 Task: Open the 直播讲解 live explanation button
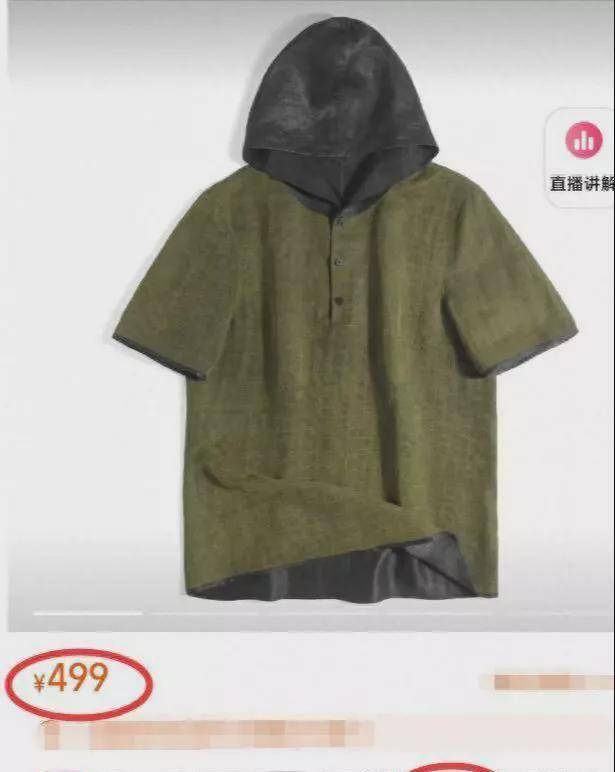coord(583,155)
